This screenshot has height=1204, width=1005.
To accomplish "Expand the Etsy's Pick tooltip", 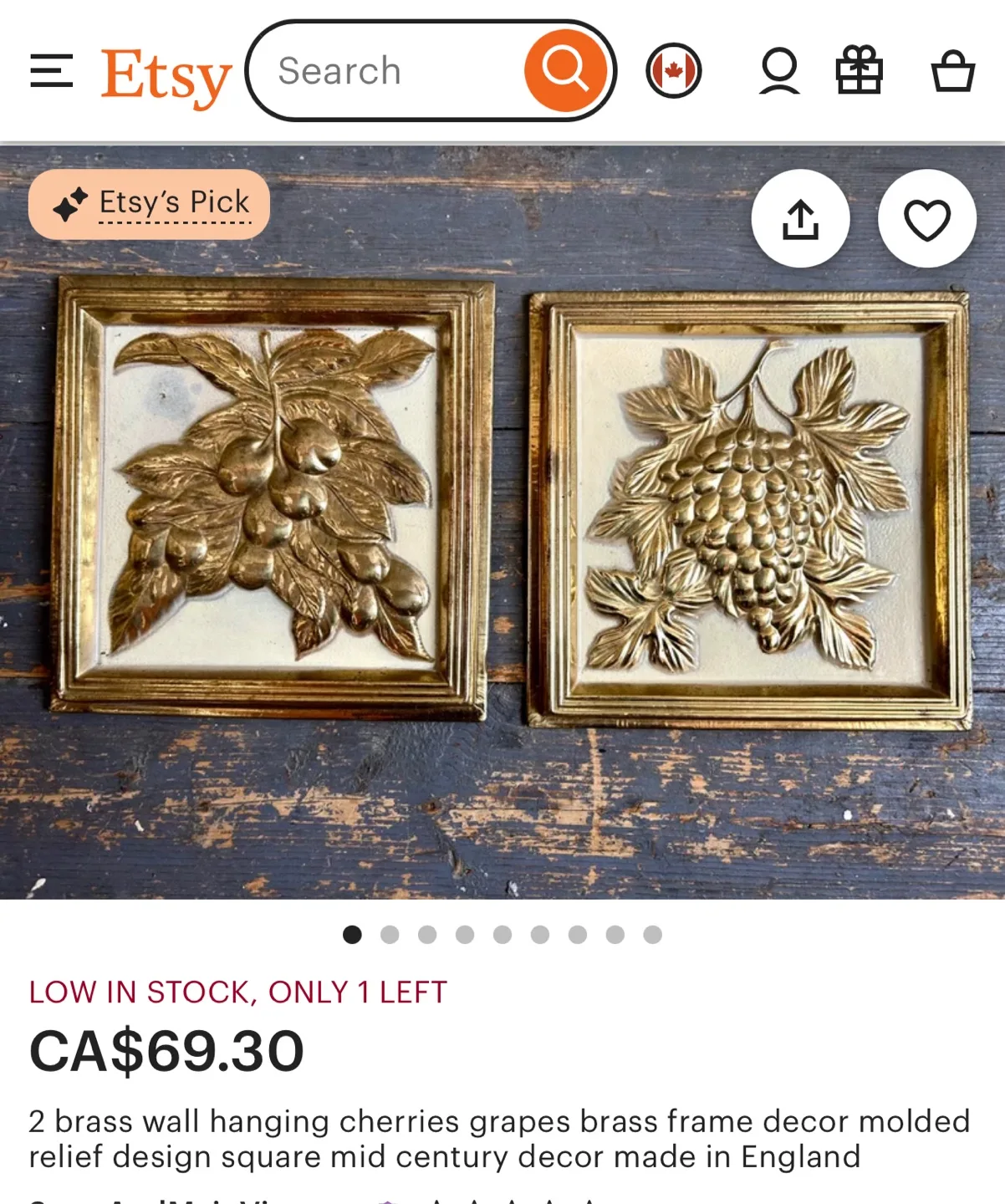I will coord(148,202).
